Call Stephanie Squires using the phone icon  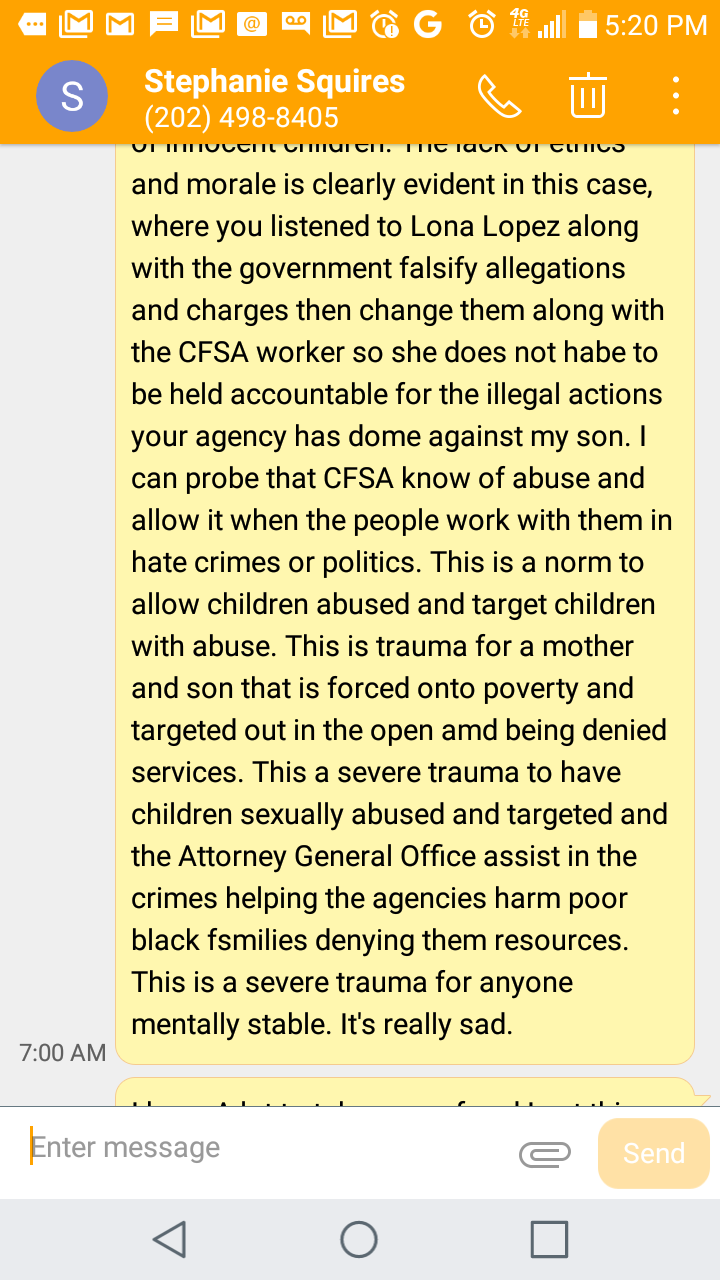499,96
